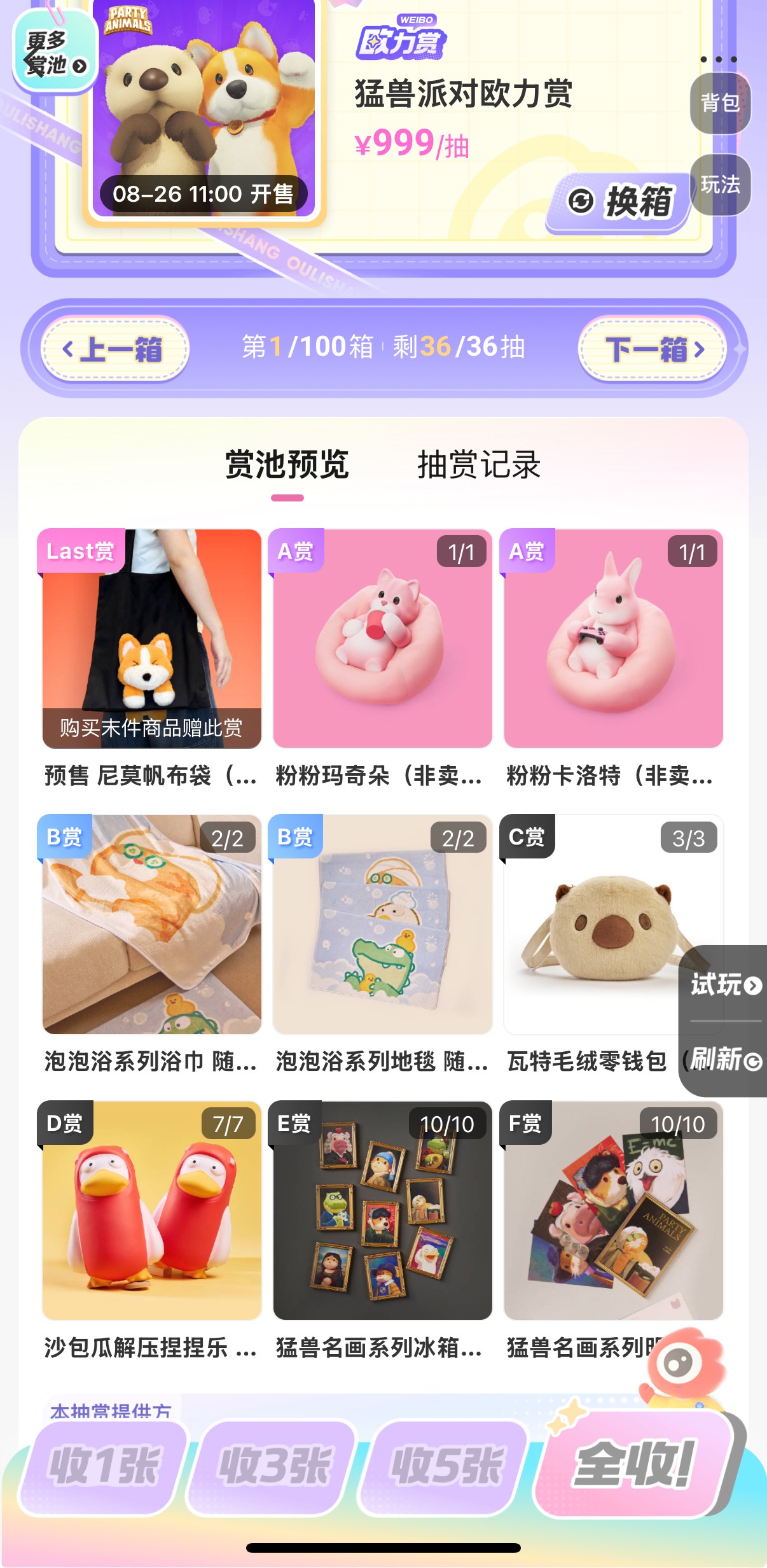Open the E赏 猛兽名画系列冰箱贴 card
Viewport: 767px width, 1568px height.
(x=382, y=1210)
